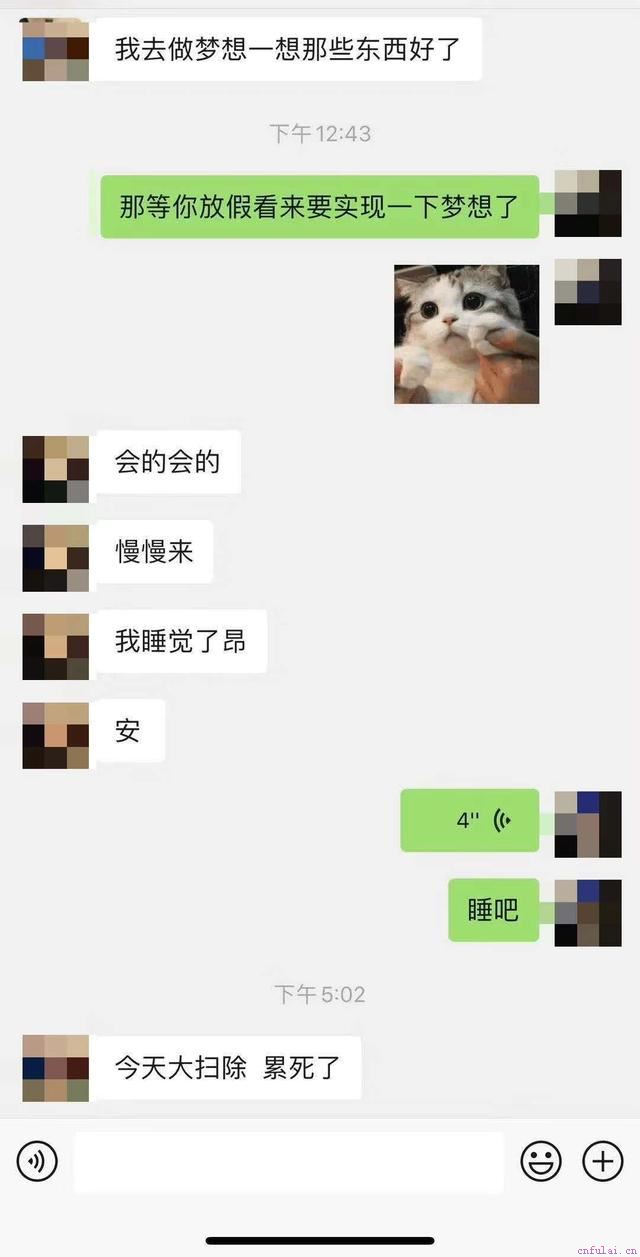Open avatar beside the 睡吧 message

click(588, 912)
